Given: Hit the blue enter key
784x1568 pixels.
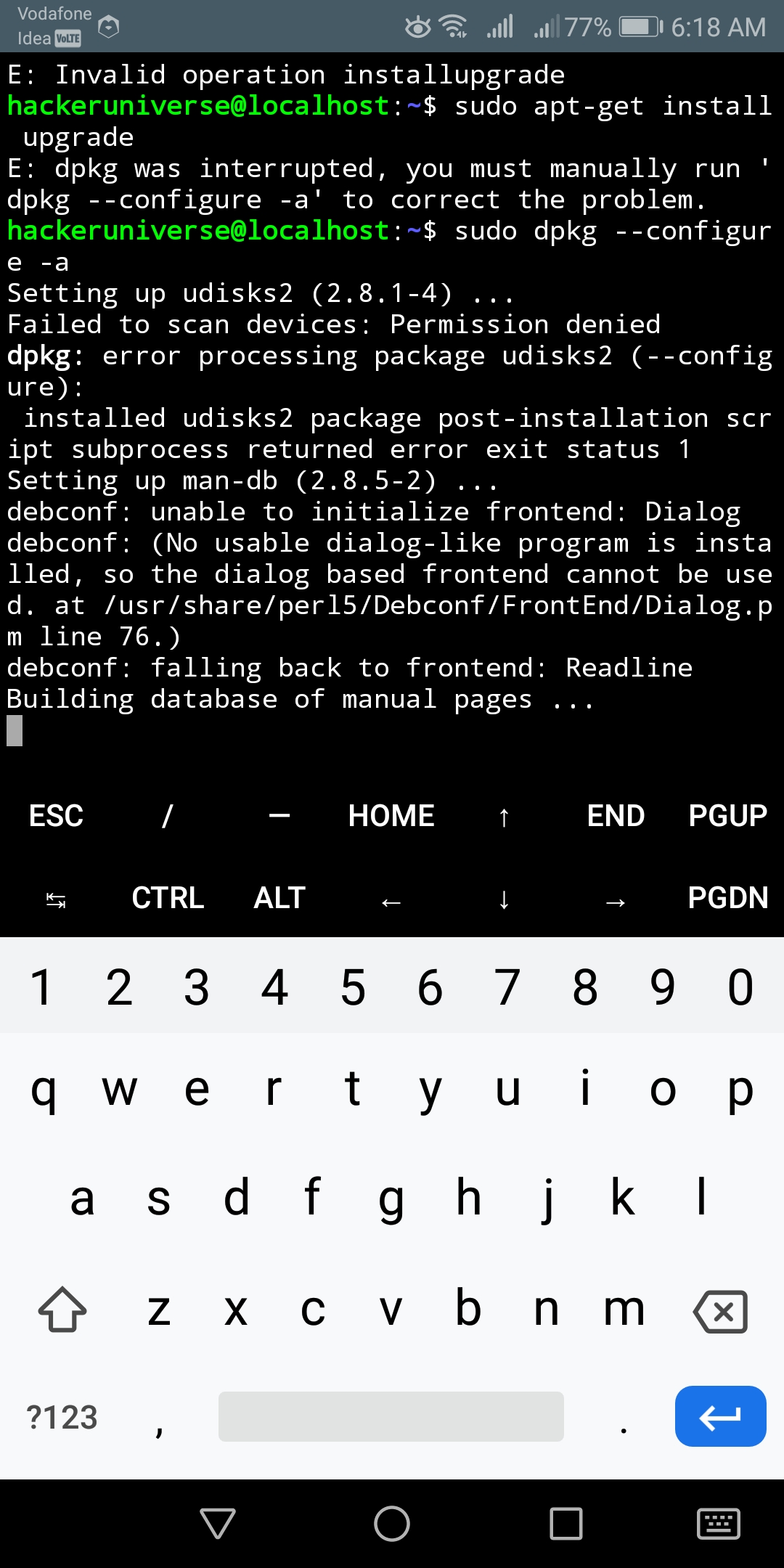Looking at the screenshot, I should (720, 1416).
